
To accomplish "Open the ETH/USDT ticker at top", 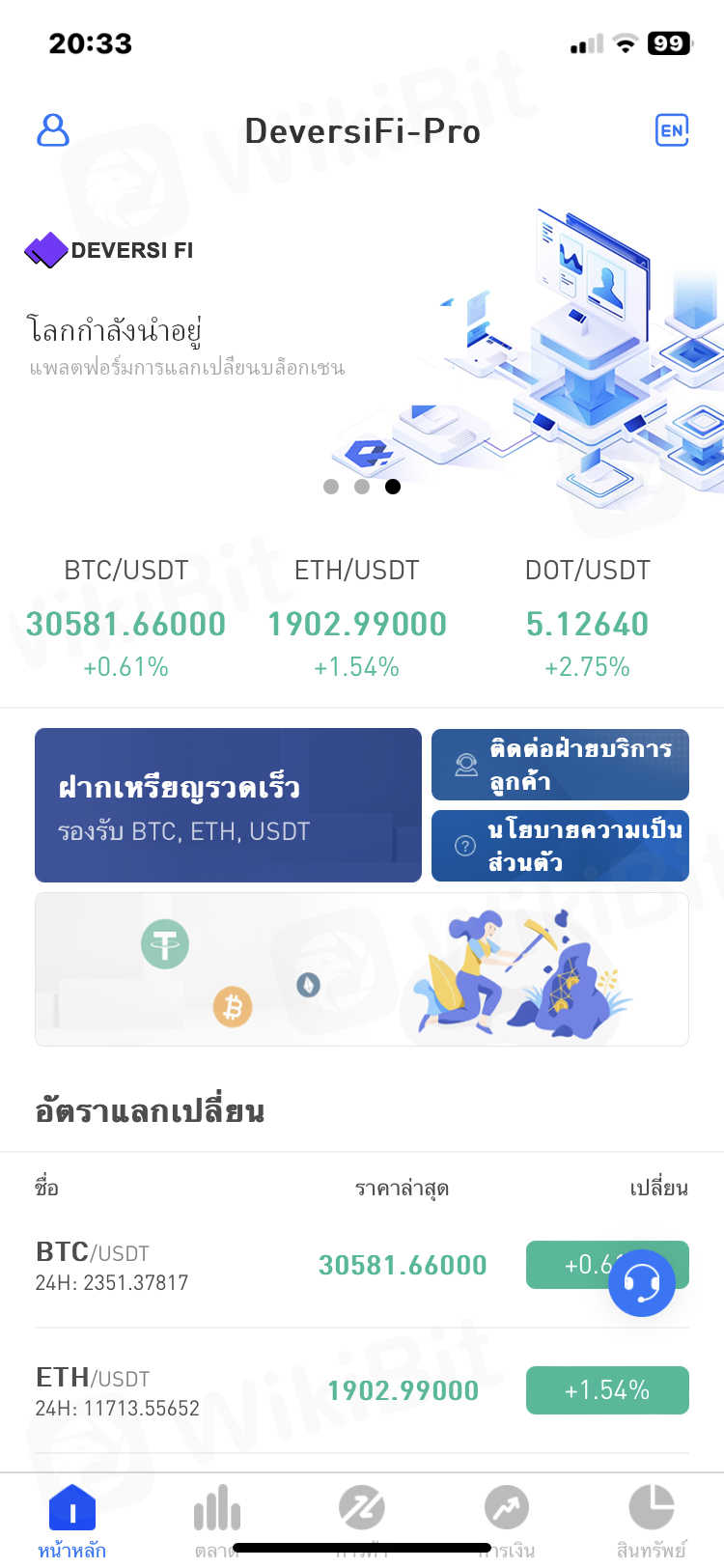I will (x=356, y=618).
